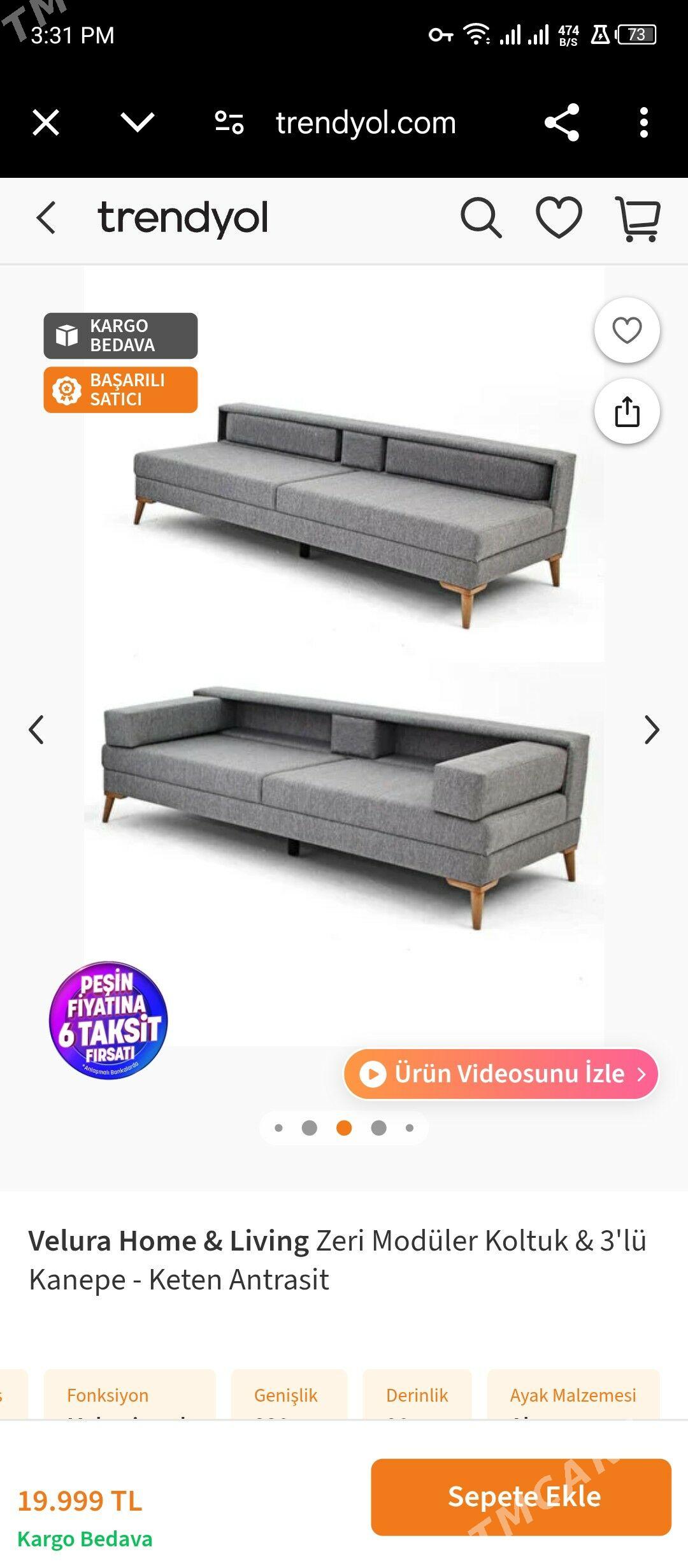Open the favorites heart in the header
The image size is (688, 1568).
click(x=559, y=218)
